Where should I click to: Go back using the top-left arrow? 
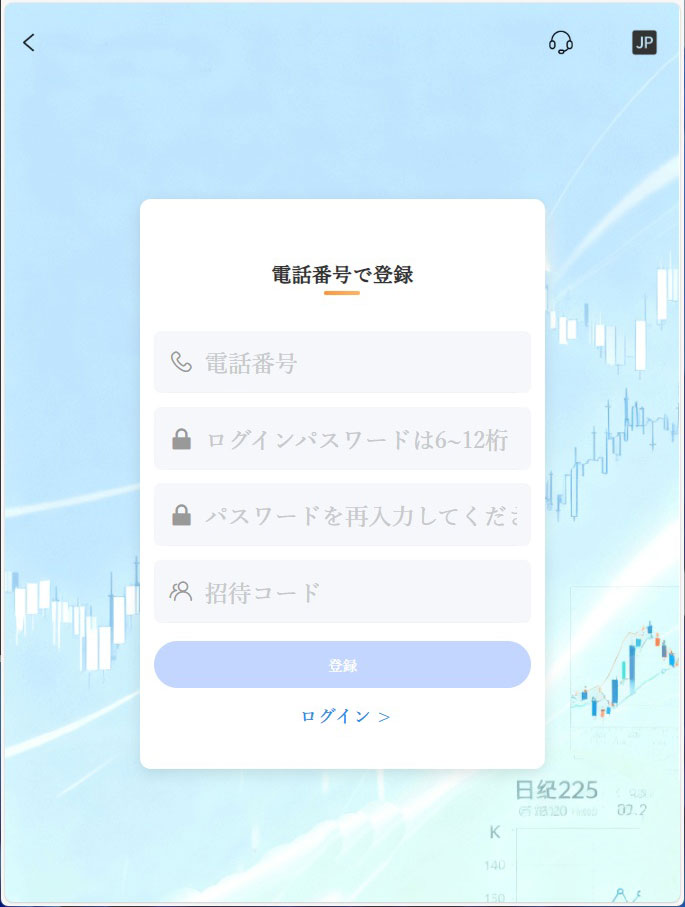pyautogui.click(x=29, y=42)
